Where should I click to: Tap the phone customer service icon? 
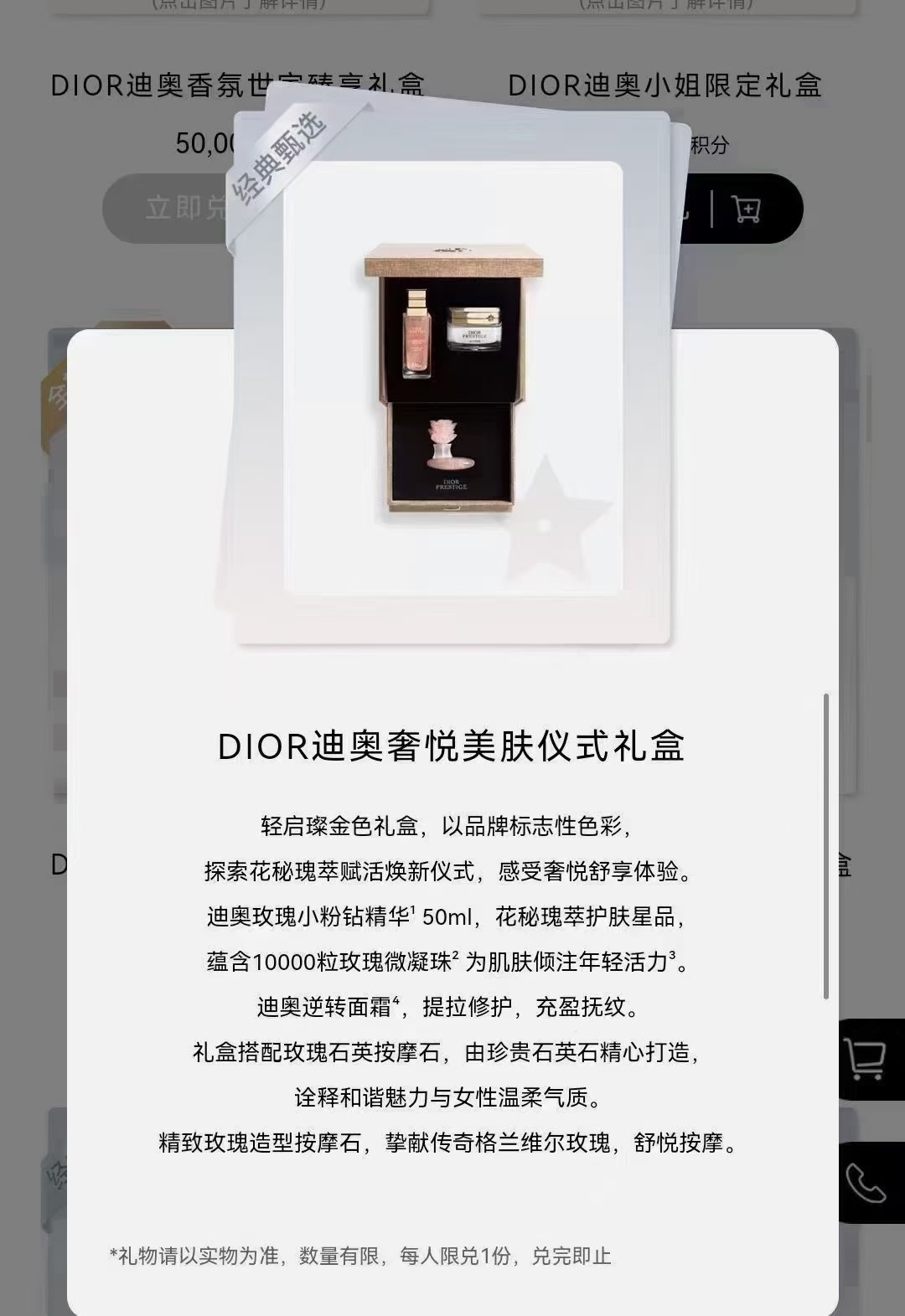tap(866, 1183)
